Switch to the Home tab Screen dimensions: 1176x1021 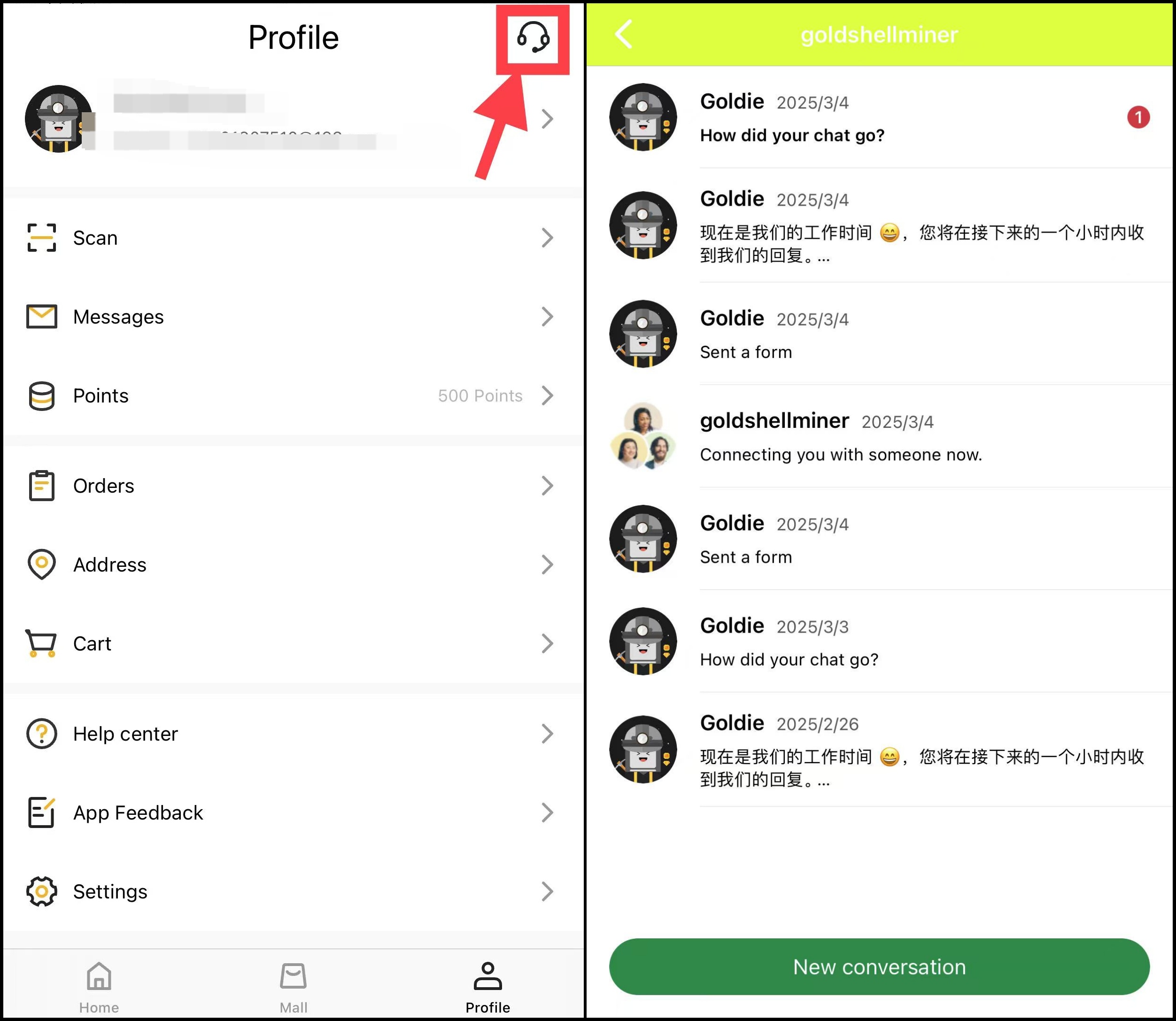99,987
